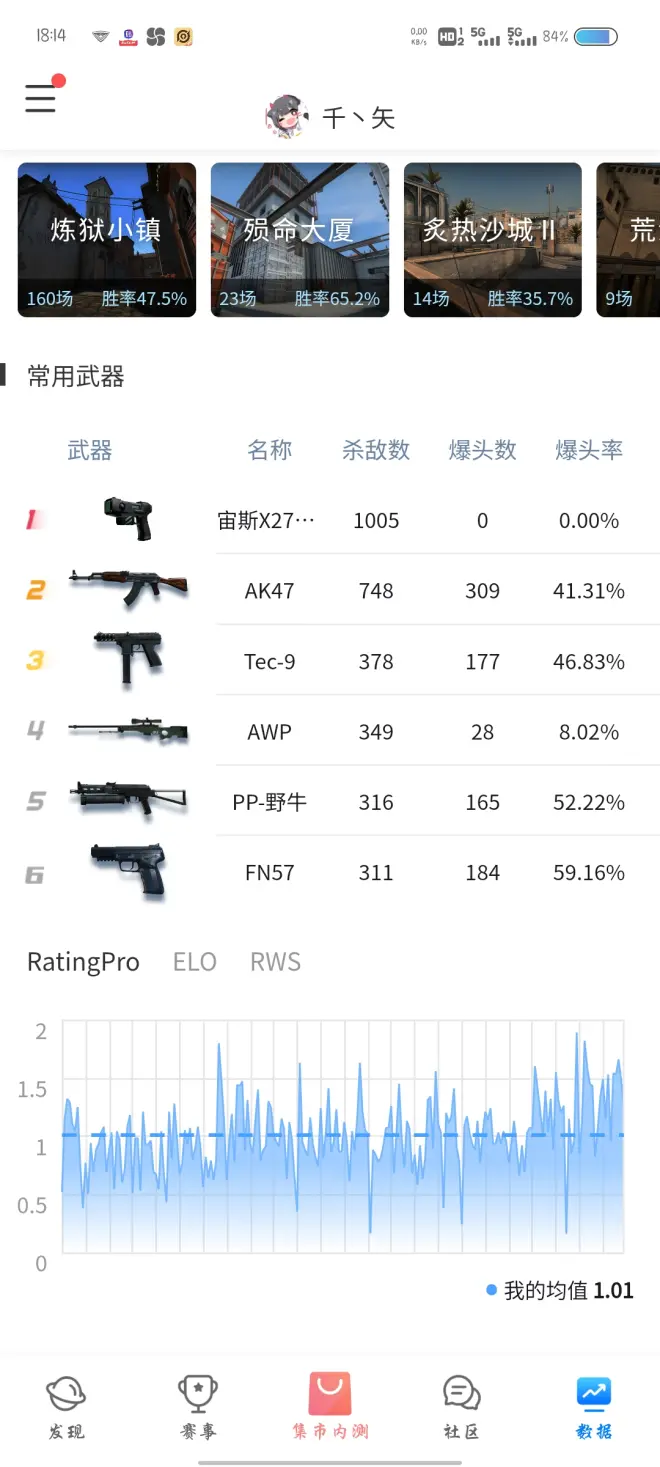660x1467 pixels.
Task: Go to the 社区 tab
Action: (461, 1406)
